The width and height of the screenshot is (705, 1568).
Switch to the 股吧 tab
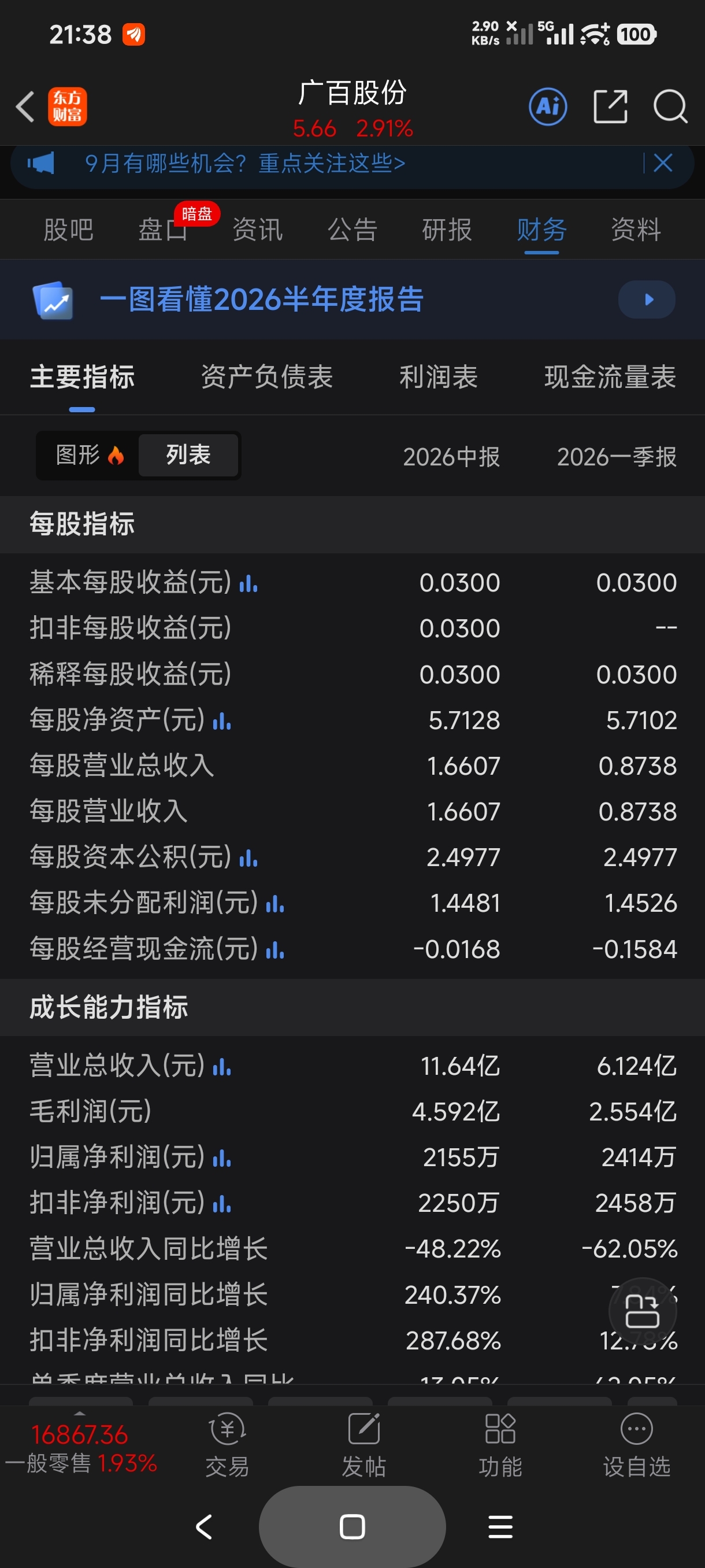[68, 230]
